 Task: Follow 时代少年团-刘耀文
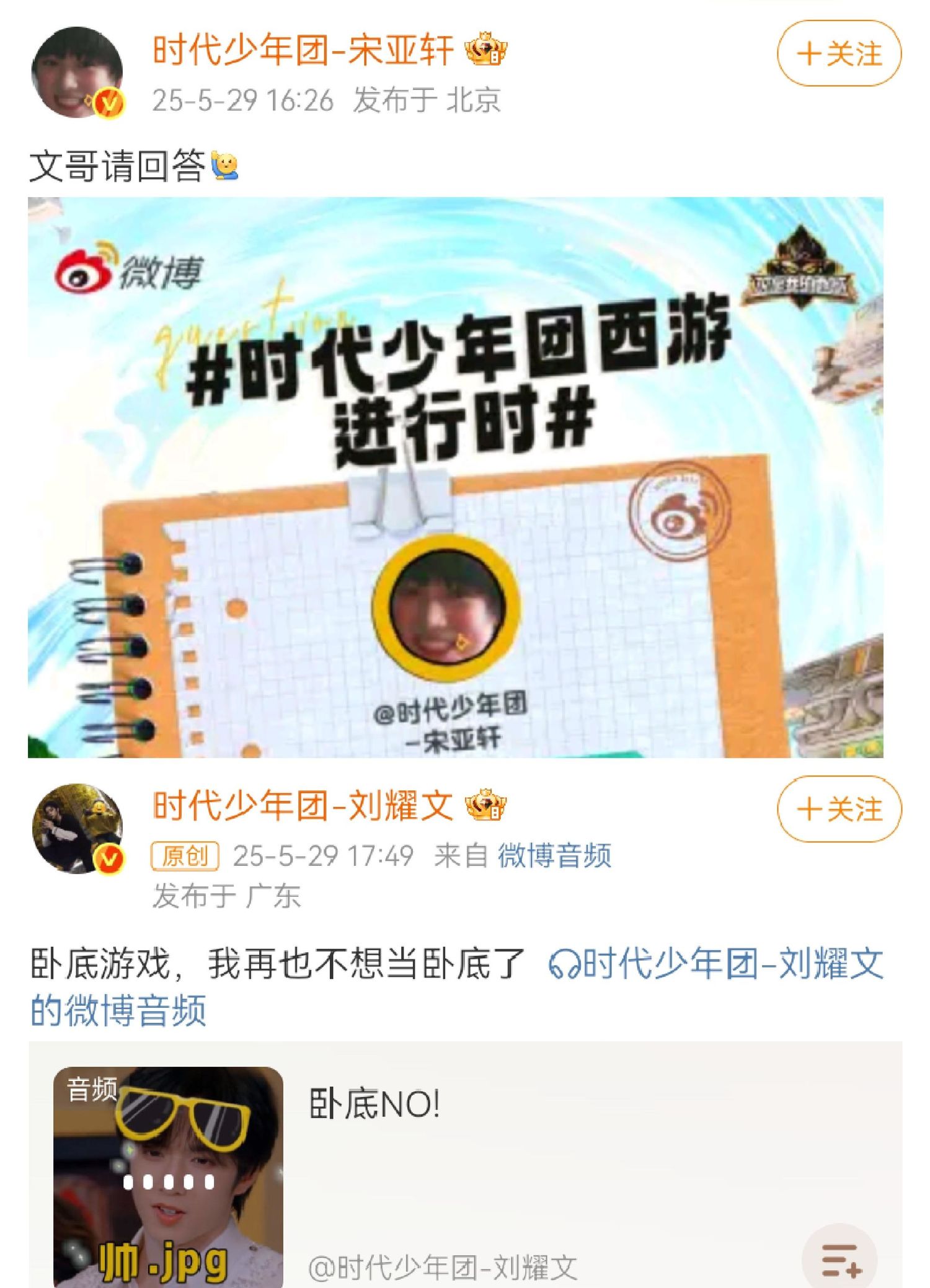click(838, 809)
